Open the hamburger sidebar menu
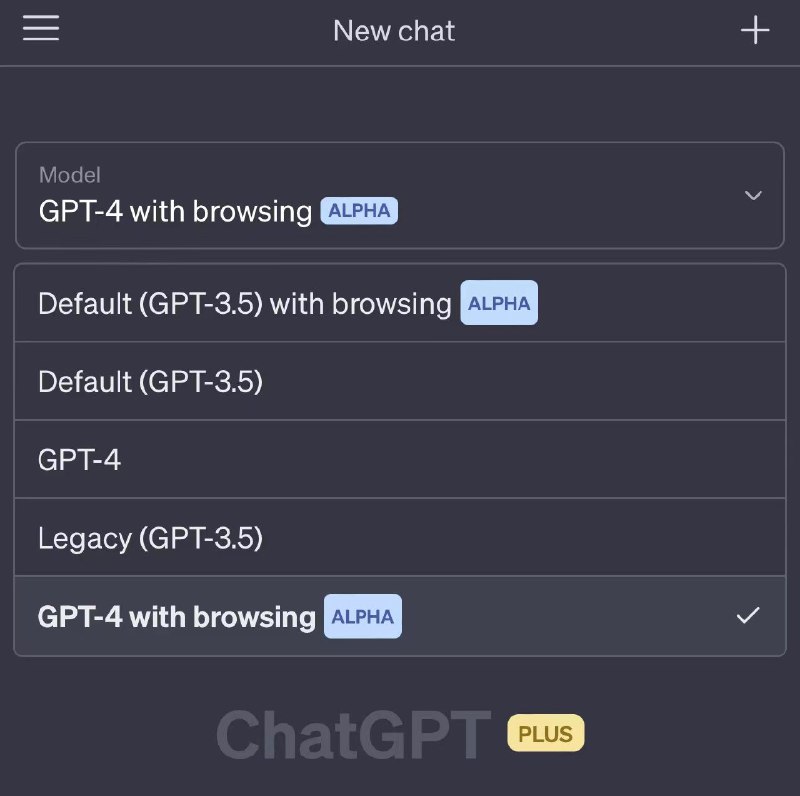Viewport: 800px width, 796px height. (41, 29)
